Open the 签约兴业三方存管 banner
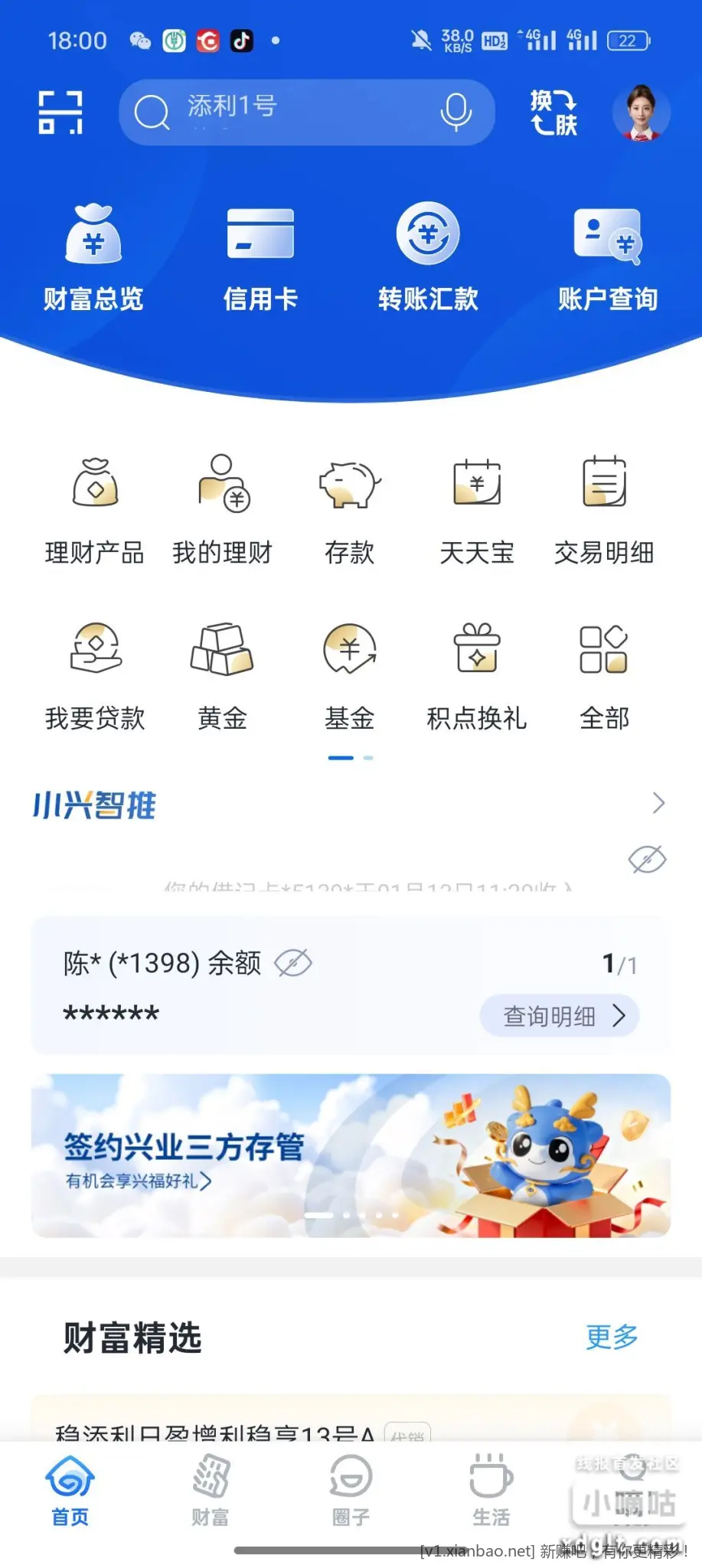The image size is (702, 1568). 351,1155
